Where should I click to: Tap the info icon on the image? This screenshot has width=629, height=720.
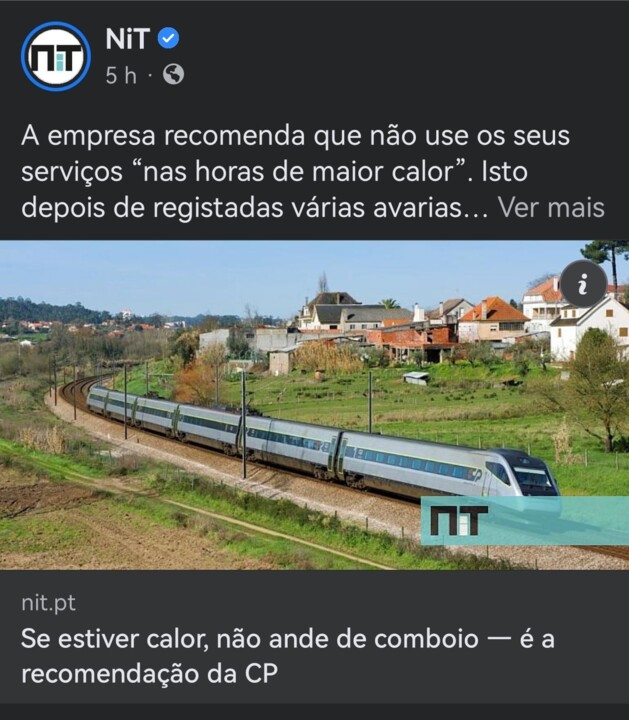pyautogui.click(x=584, y=285)
